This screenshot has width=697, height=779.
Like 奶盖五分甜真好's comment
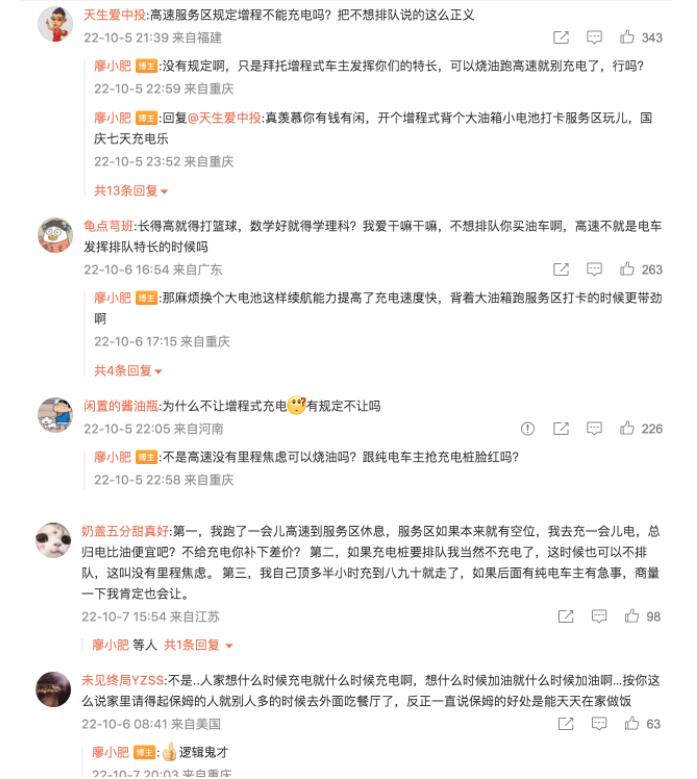[x=631, y=616]
